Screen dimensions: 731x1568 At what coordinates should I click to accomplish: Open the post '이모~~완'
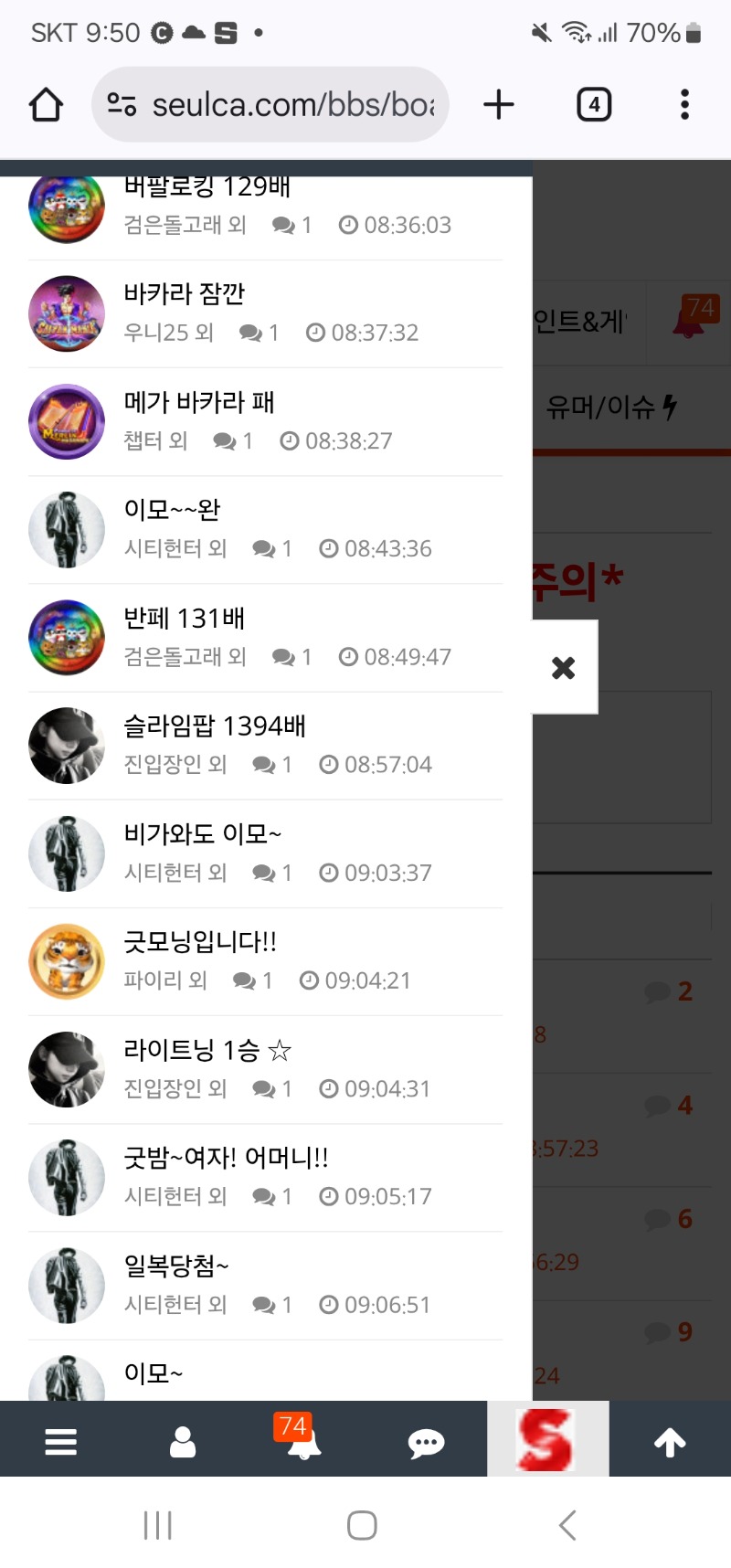pos(172,510)
